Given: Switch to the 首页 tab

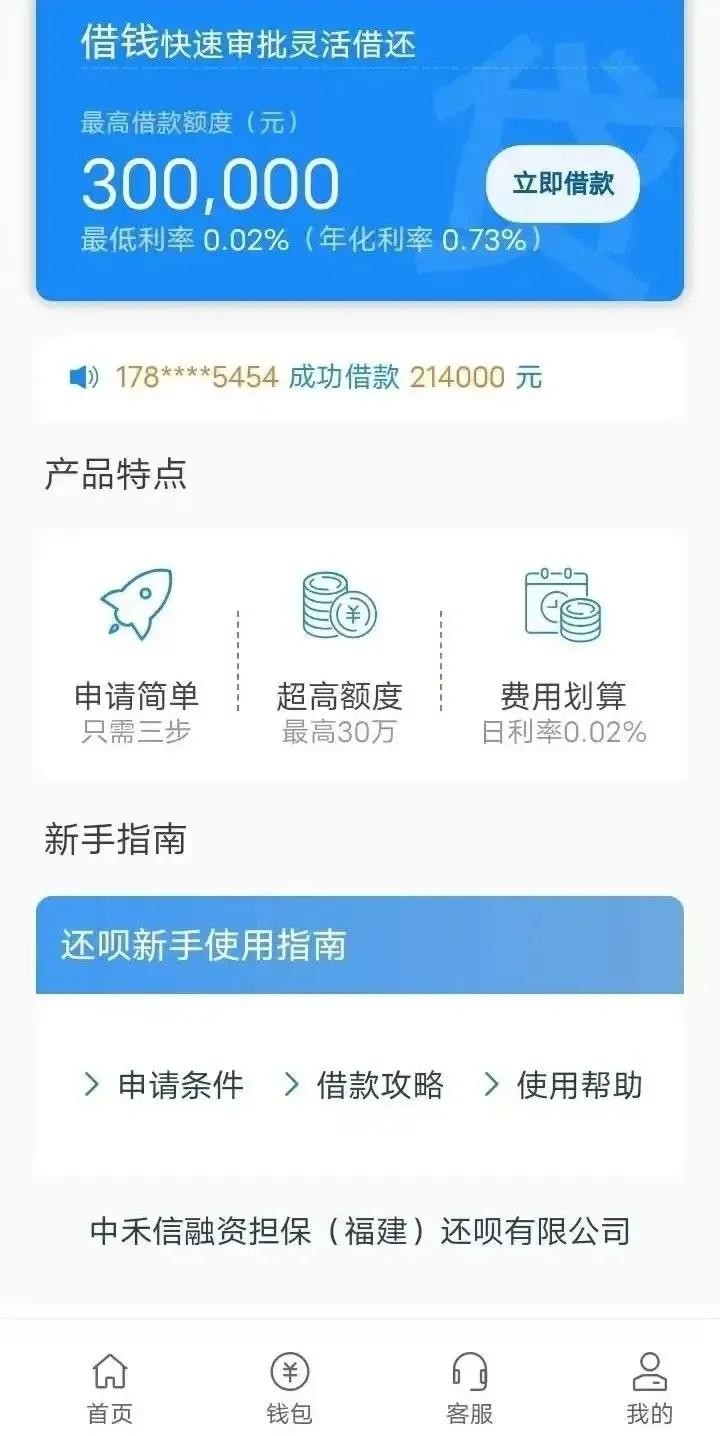Looking at the screenshot, I should 110,1388.
